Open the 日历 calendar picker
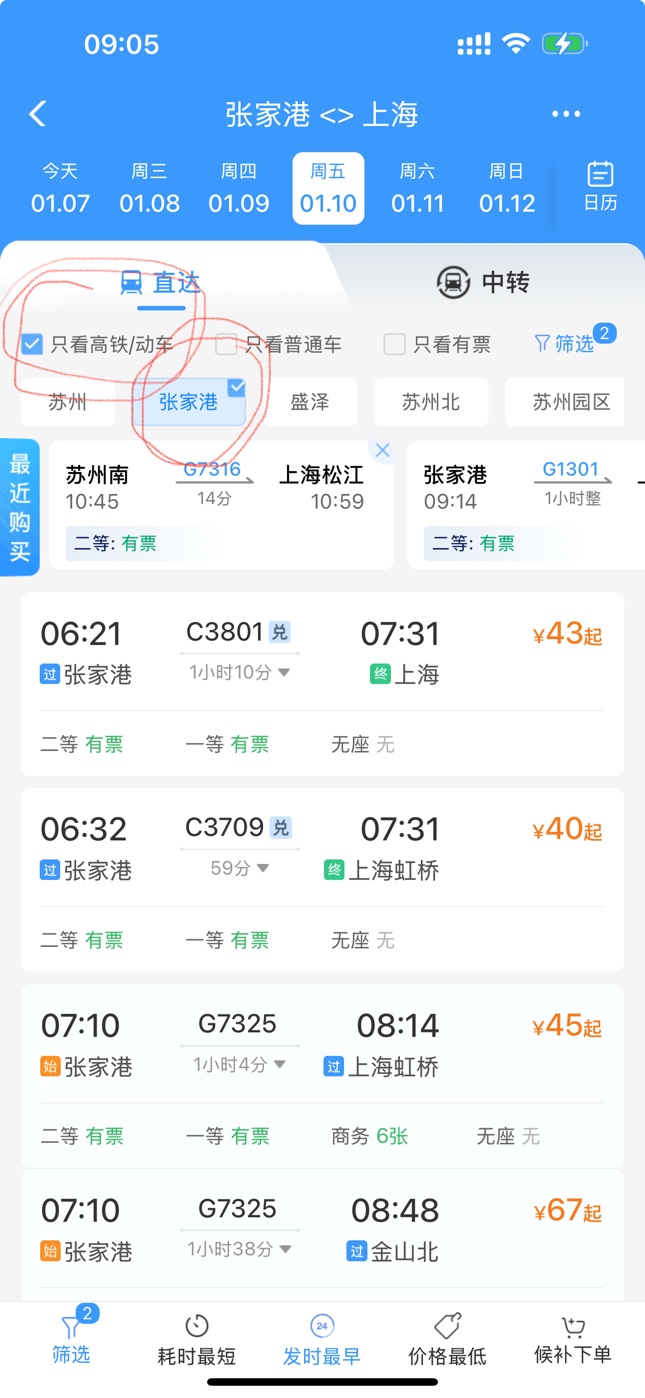The image size is (645, 1398). [600, 186]
